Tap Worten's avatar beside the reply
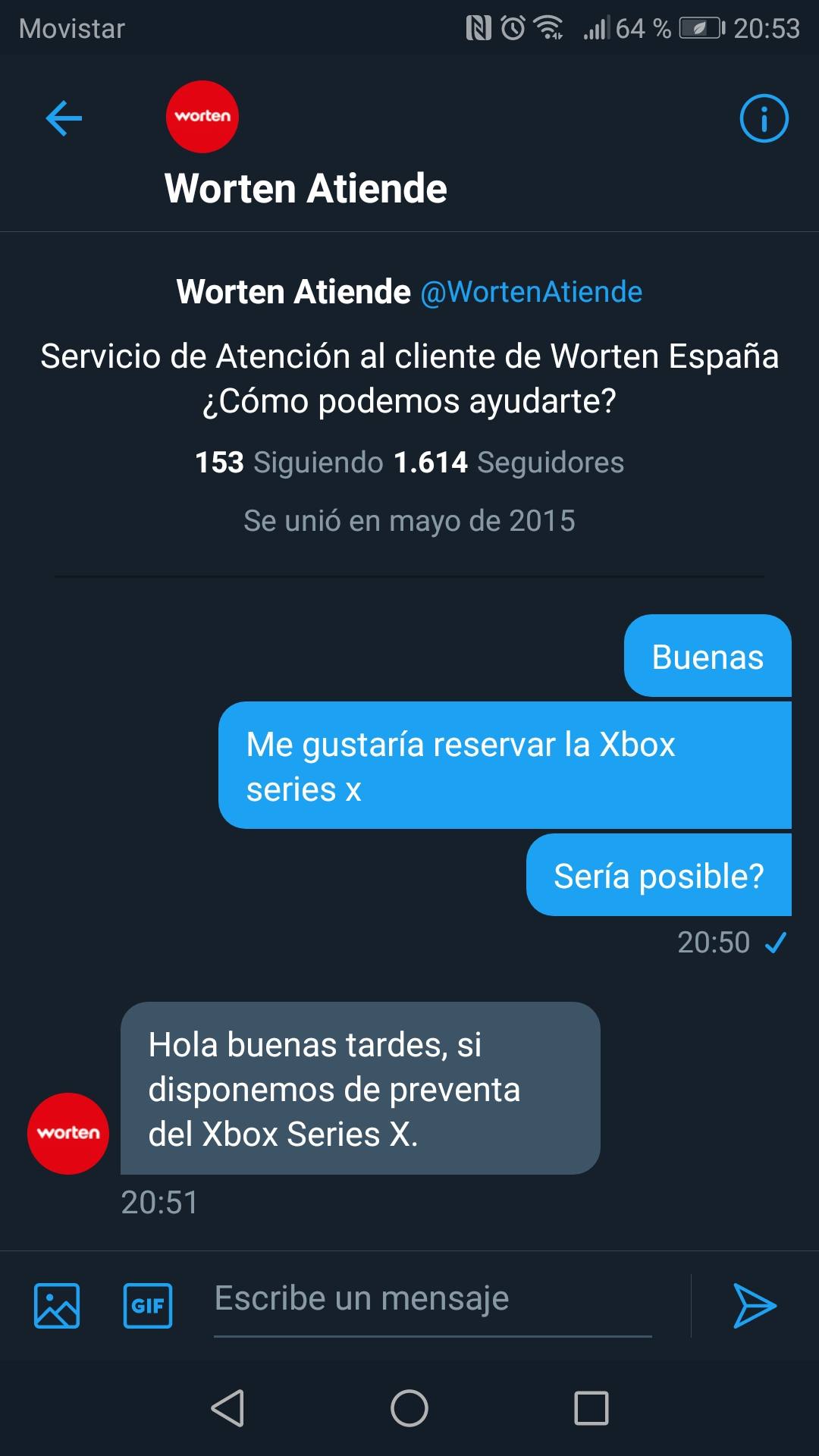Image resolution: width=819 pixels, height=1456 pixels. tap(68, 1134)
